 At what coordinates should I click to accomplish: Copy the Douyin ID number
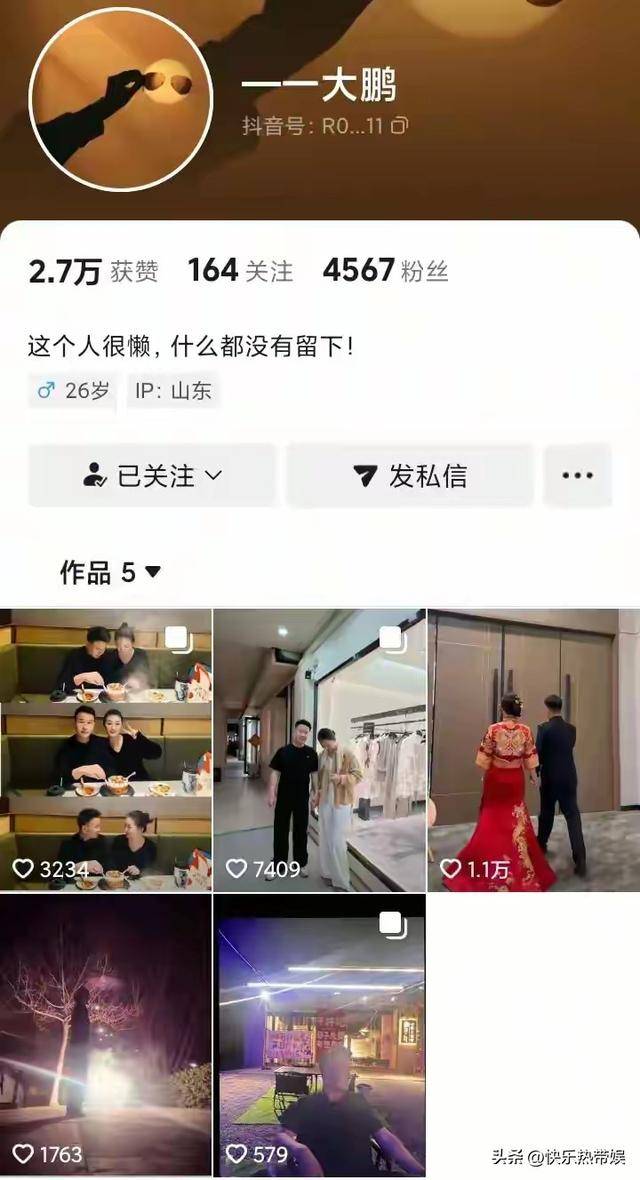coord(399,126)
